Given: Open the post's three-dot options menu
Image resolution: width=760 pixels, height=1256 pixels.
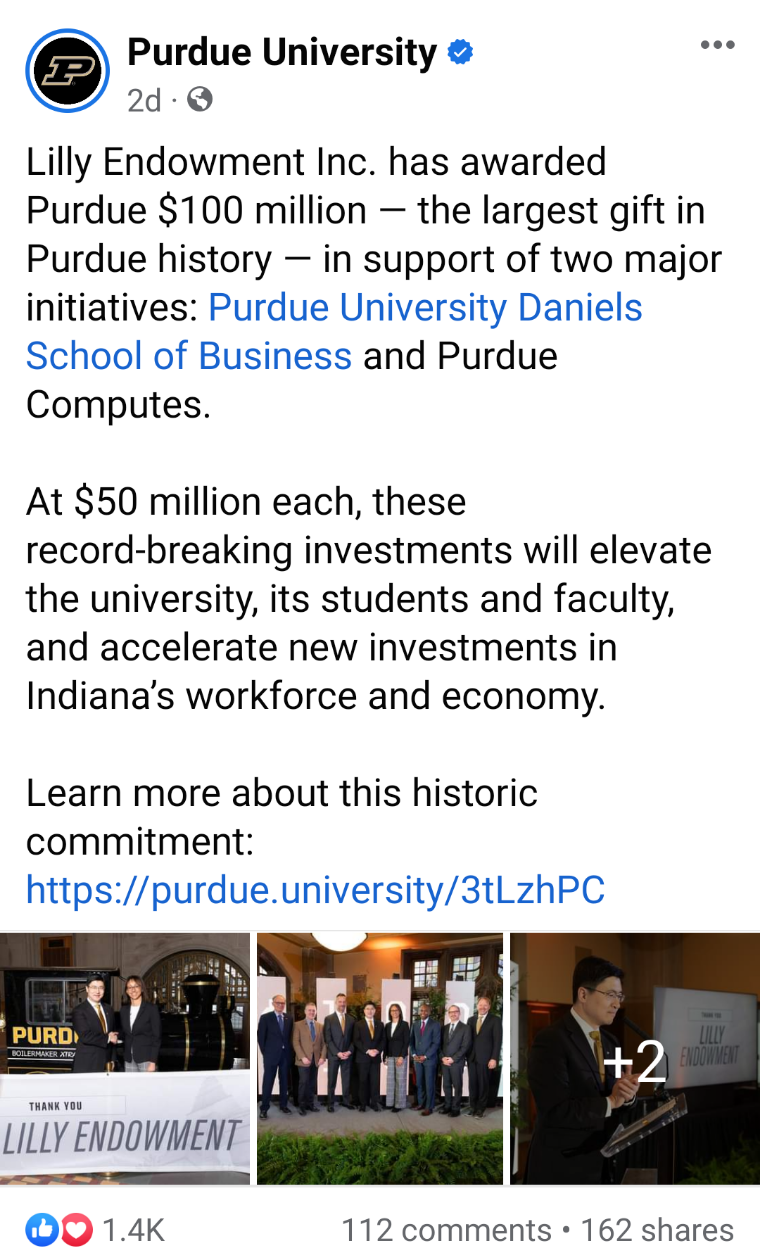Looking at the screenshot, I should 717,46.
